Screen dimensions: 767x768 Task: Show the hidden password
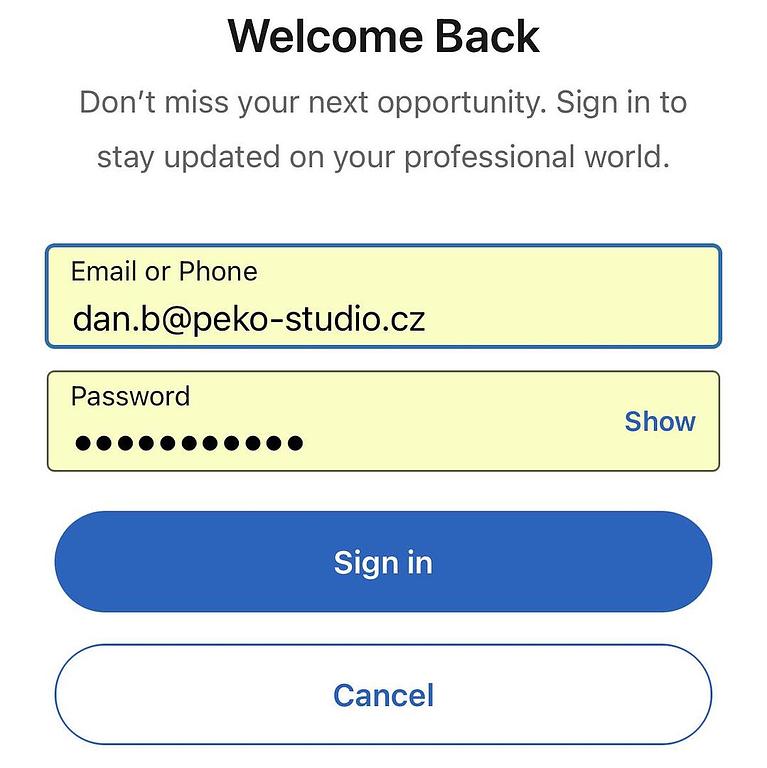coord(659,421)
